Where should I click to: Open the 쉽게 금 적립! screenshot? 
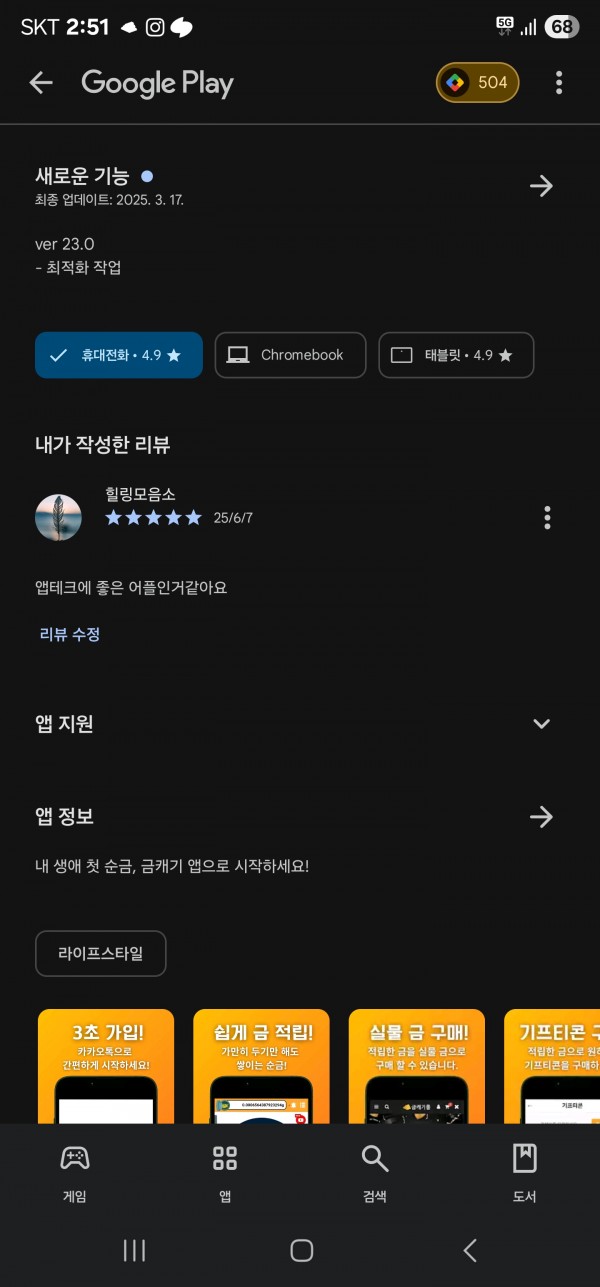click(262, 1066)
